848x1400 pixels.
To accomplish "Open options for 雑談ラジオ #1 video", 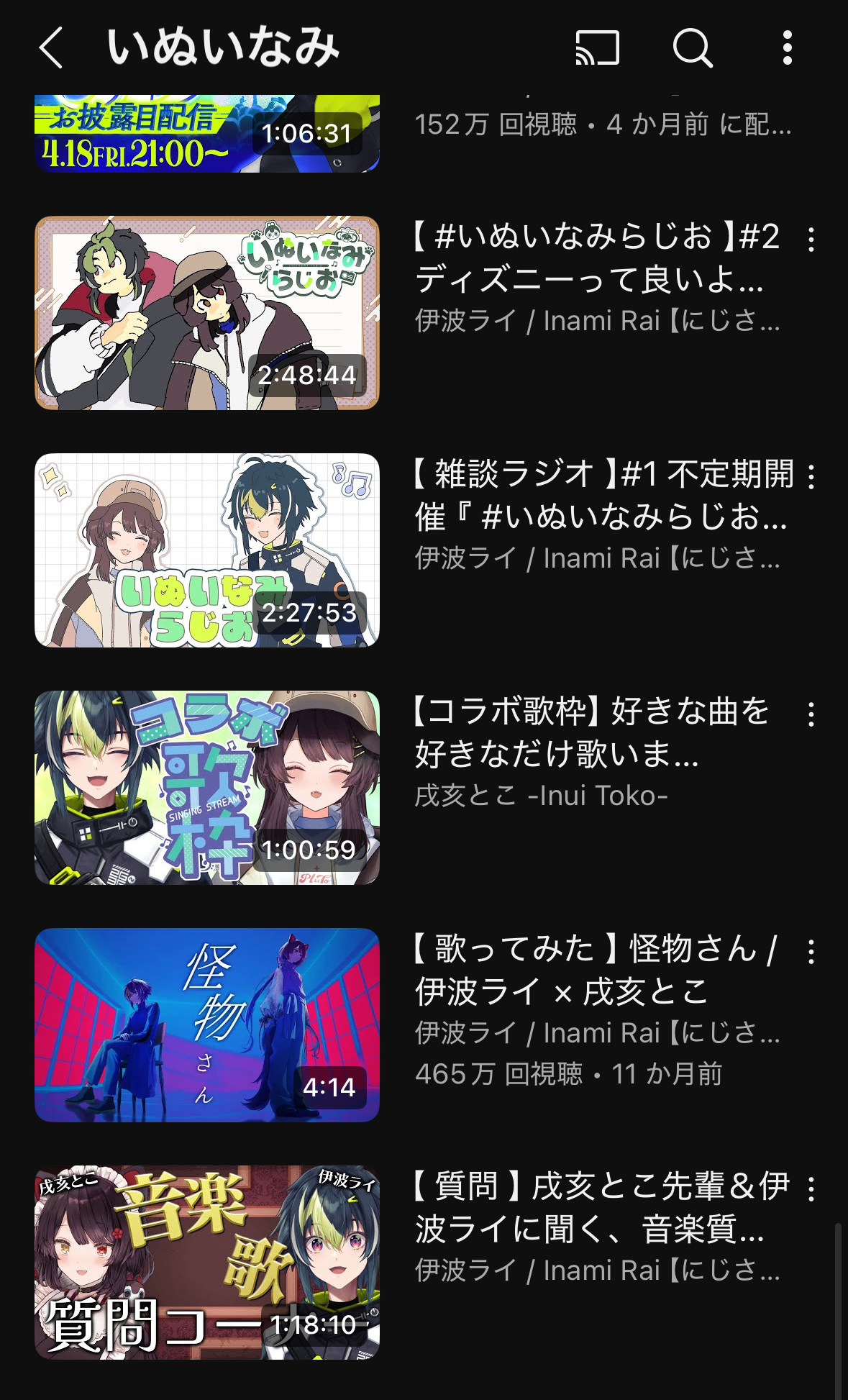I will coord(811,477).
